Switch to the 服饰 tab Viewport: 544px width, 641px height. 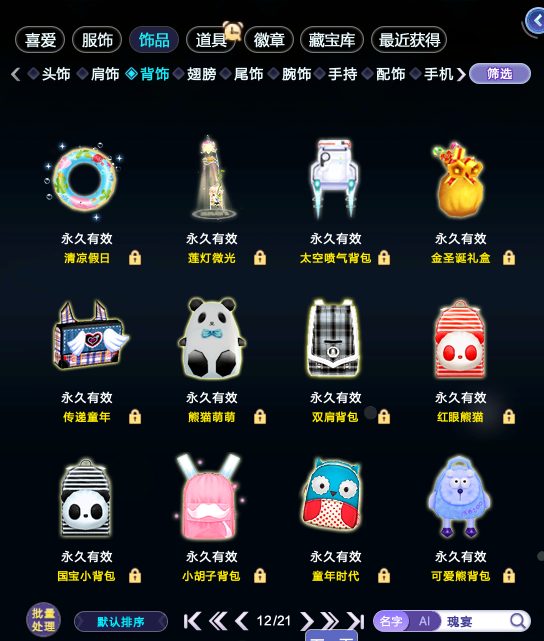pos(97,40)
